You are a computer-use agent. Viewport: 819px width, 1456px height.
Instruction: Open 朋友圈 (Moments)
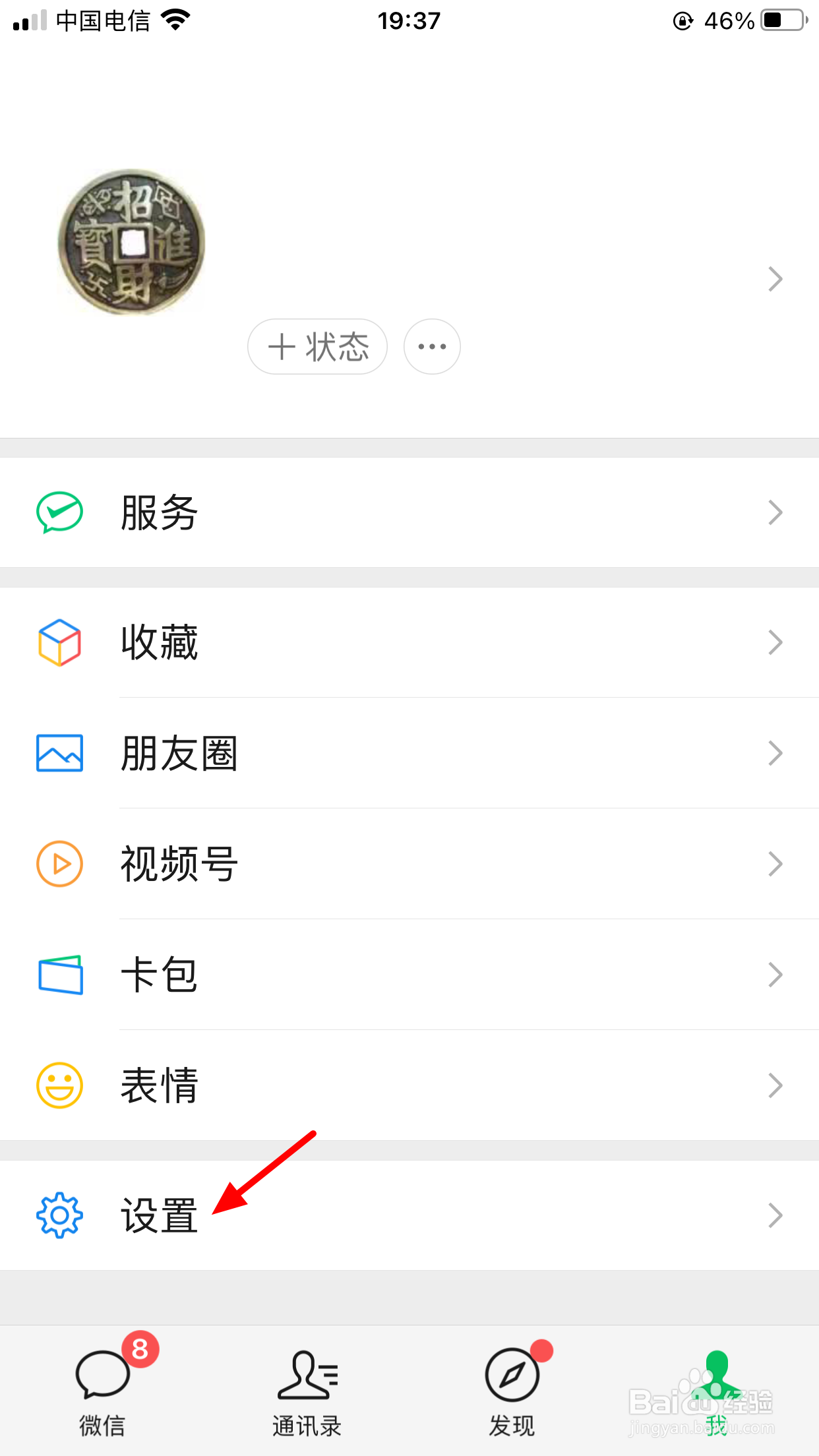coord(409,753)
